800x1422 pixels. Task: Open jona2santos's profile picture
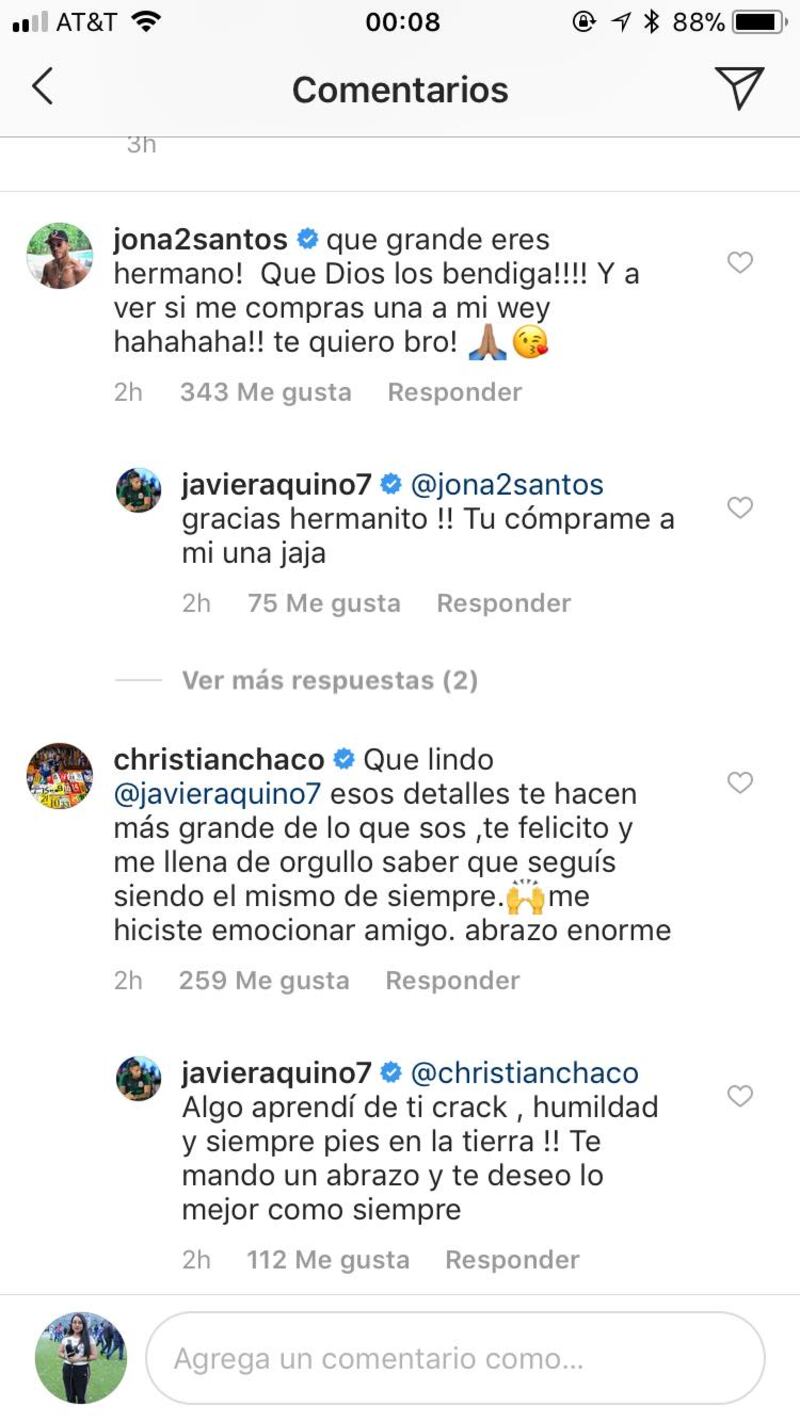coord(60,256)
